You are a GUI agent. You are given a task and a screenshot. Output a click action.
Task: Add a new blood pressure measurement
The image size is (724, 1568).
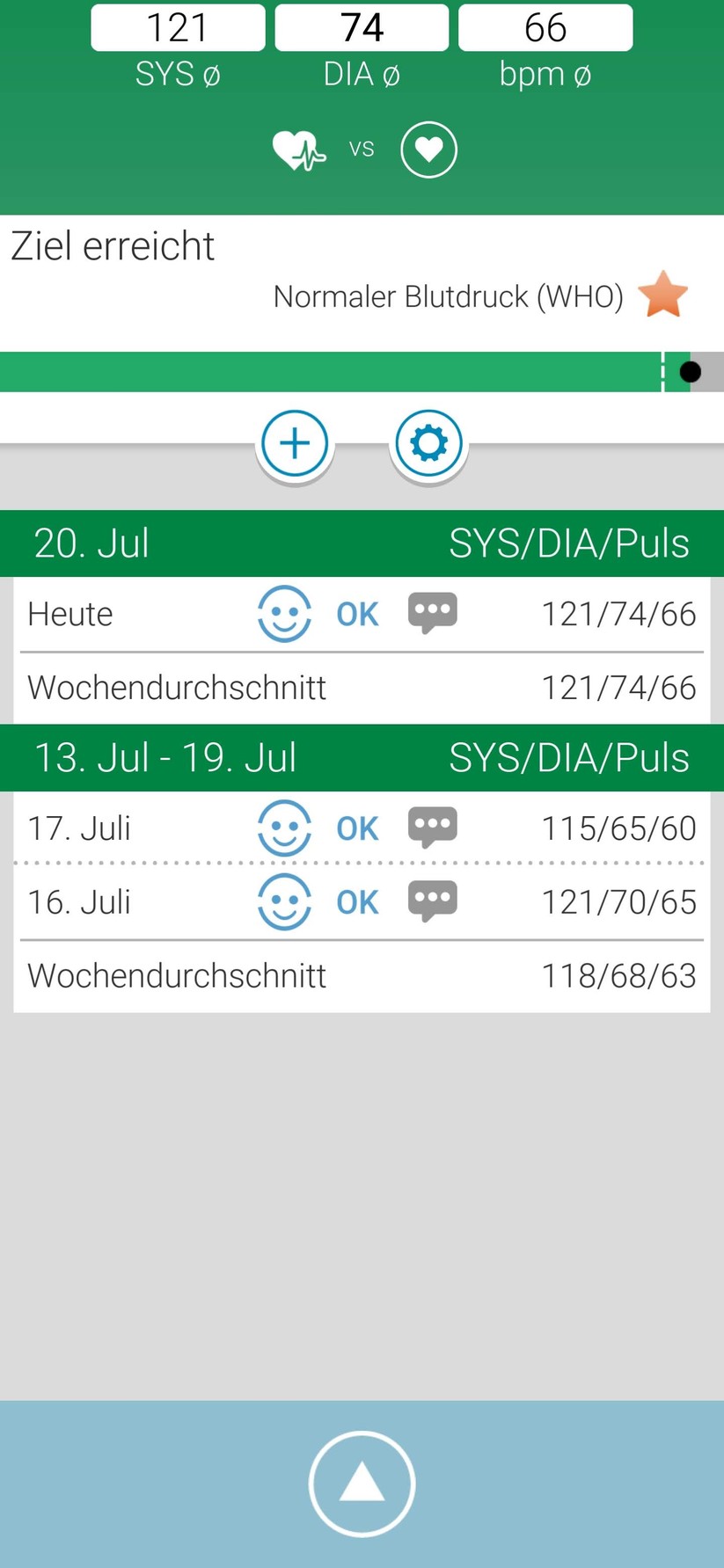pyautogui.click(x=295, y=443)
